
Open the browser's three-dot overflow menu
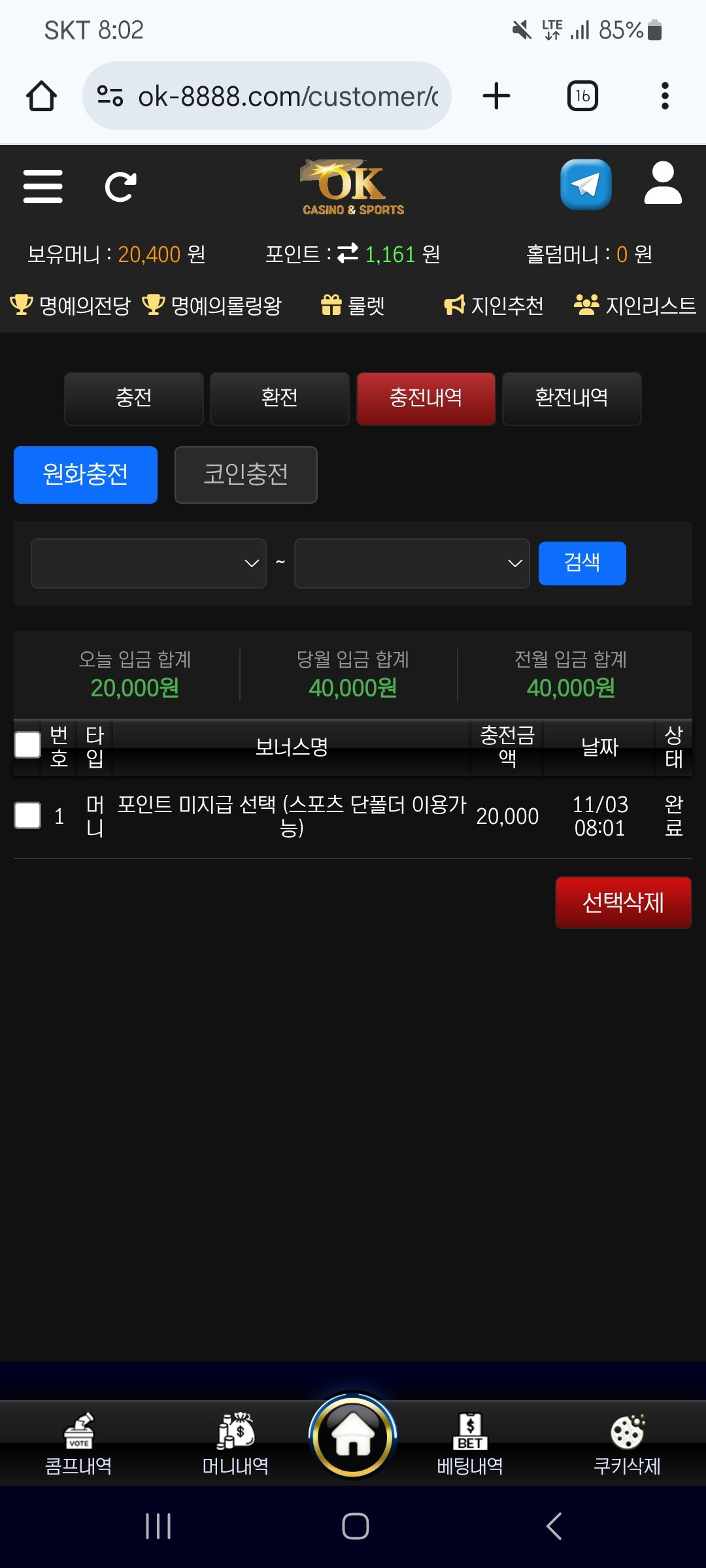(x=665, y=96)
